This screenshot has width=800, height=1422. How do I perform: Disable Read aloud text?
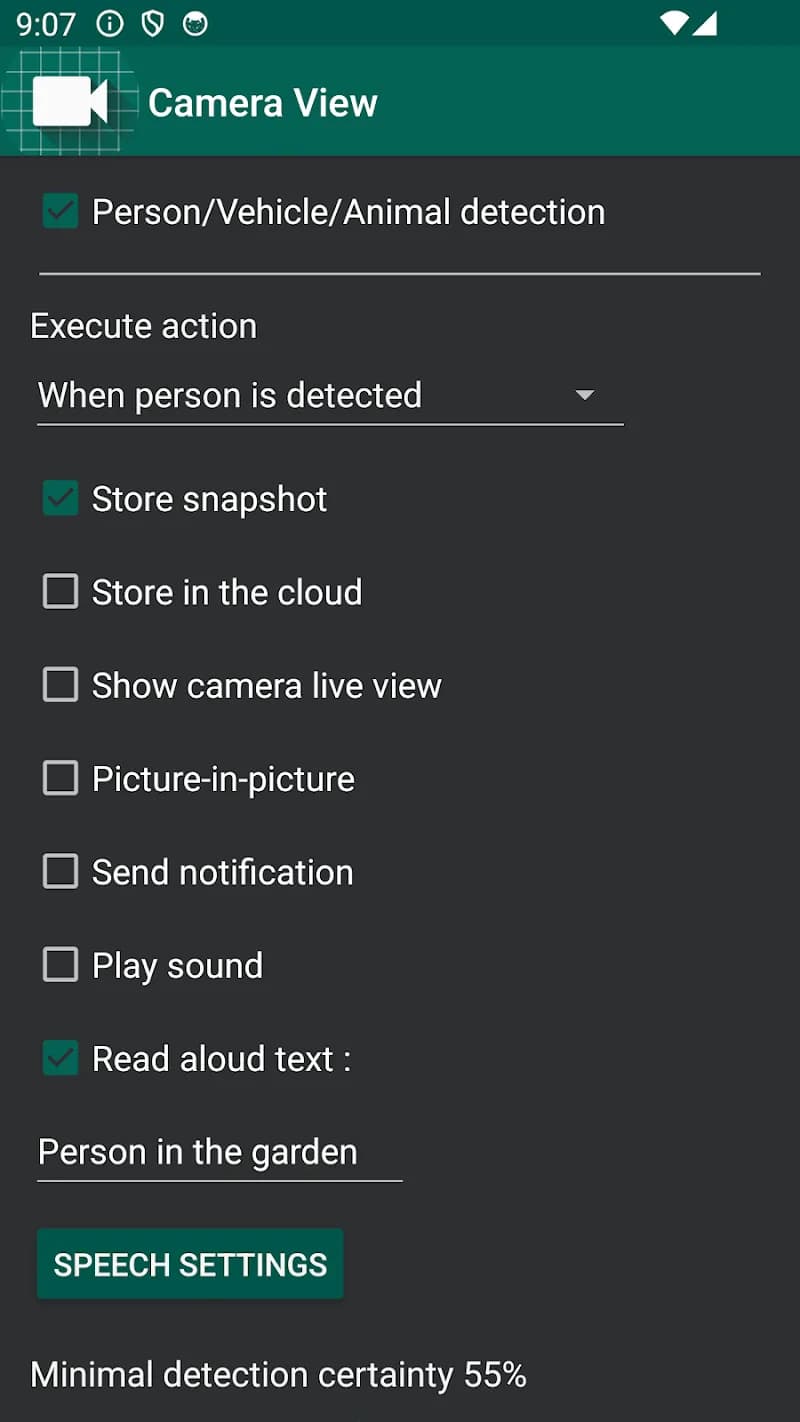pyautogui.click(x=60, y=1058)
